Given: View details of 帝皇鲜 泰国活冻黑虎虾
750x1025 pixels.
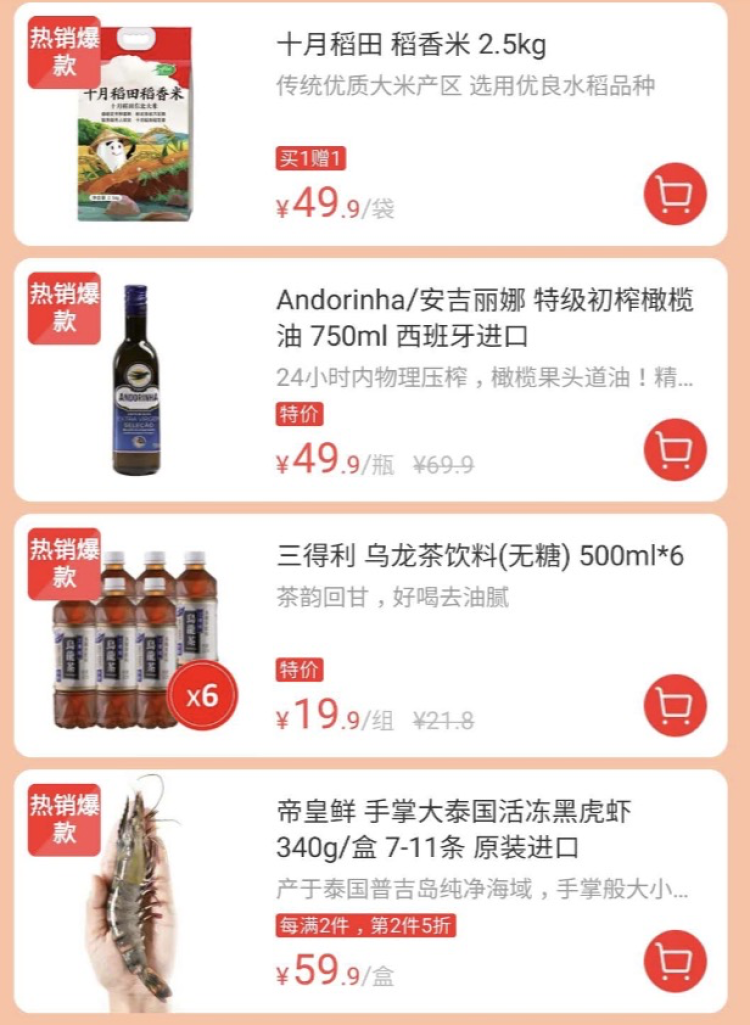Looking at the screenshot, I should (454, 829).
